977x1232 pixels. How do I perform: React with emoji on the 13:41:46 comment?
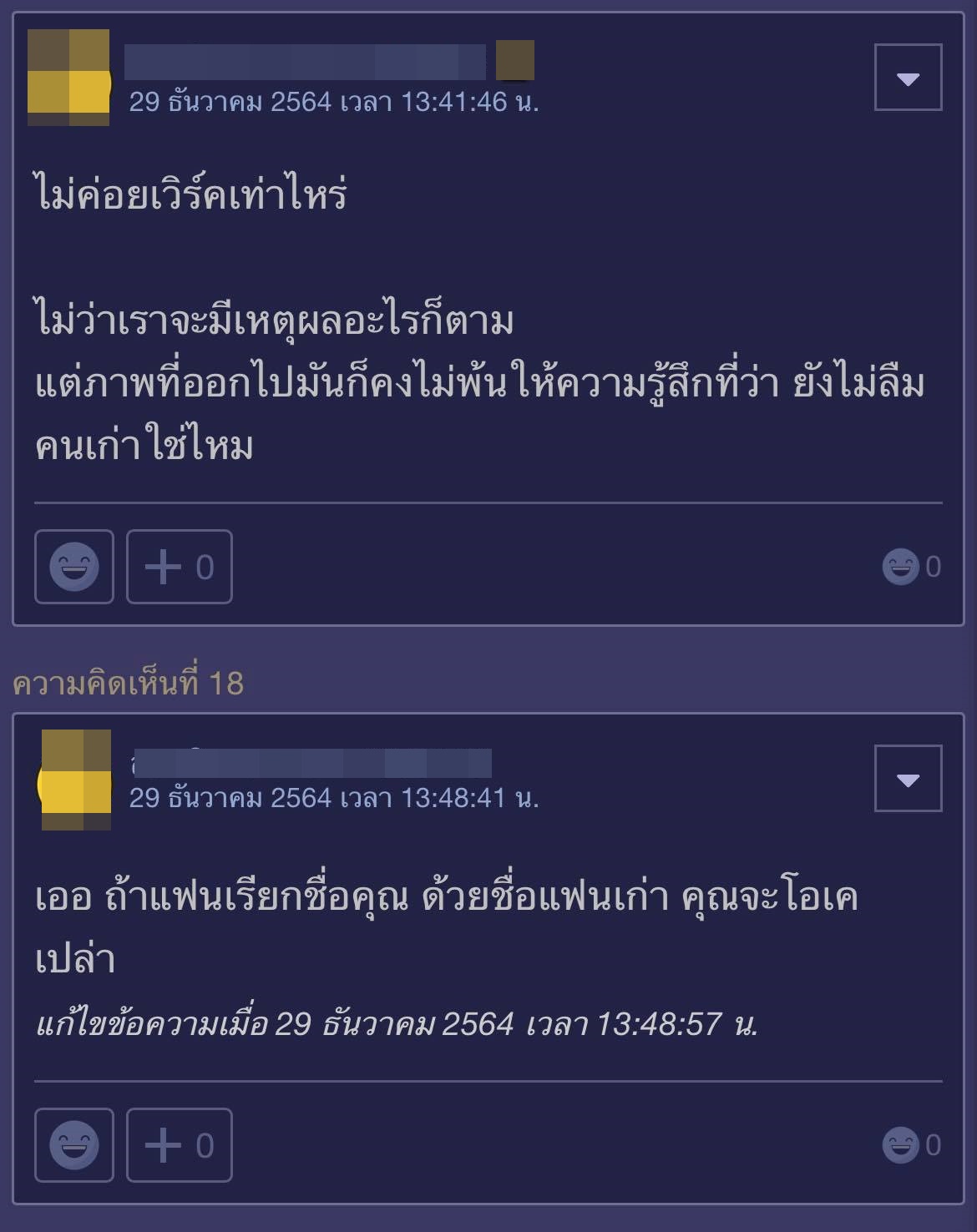pyautogui.click(x=74, y=567)
